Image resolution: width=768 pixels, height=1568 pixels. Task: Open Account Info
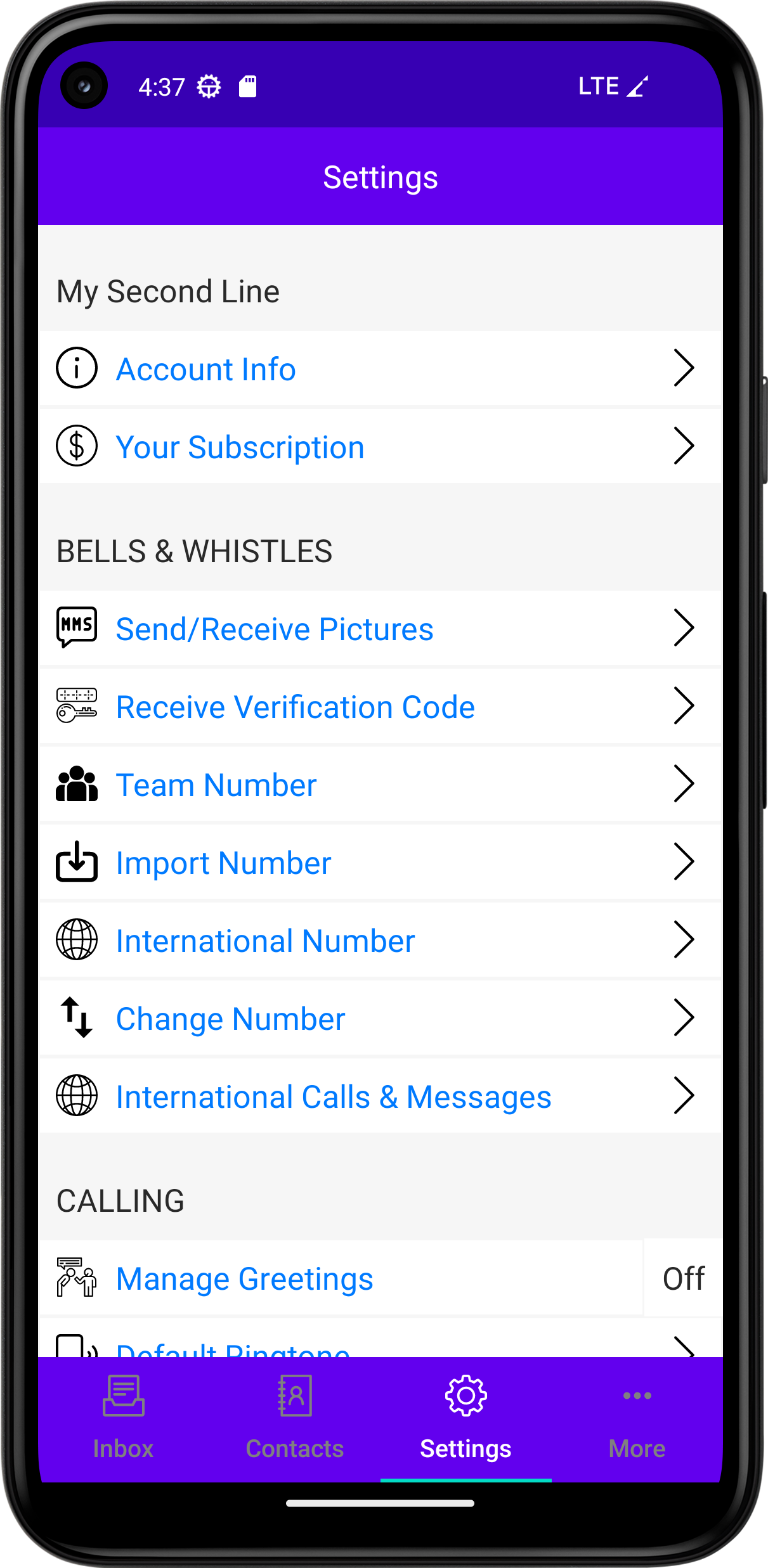pyautogui.click(x=381, y=368)
